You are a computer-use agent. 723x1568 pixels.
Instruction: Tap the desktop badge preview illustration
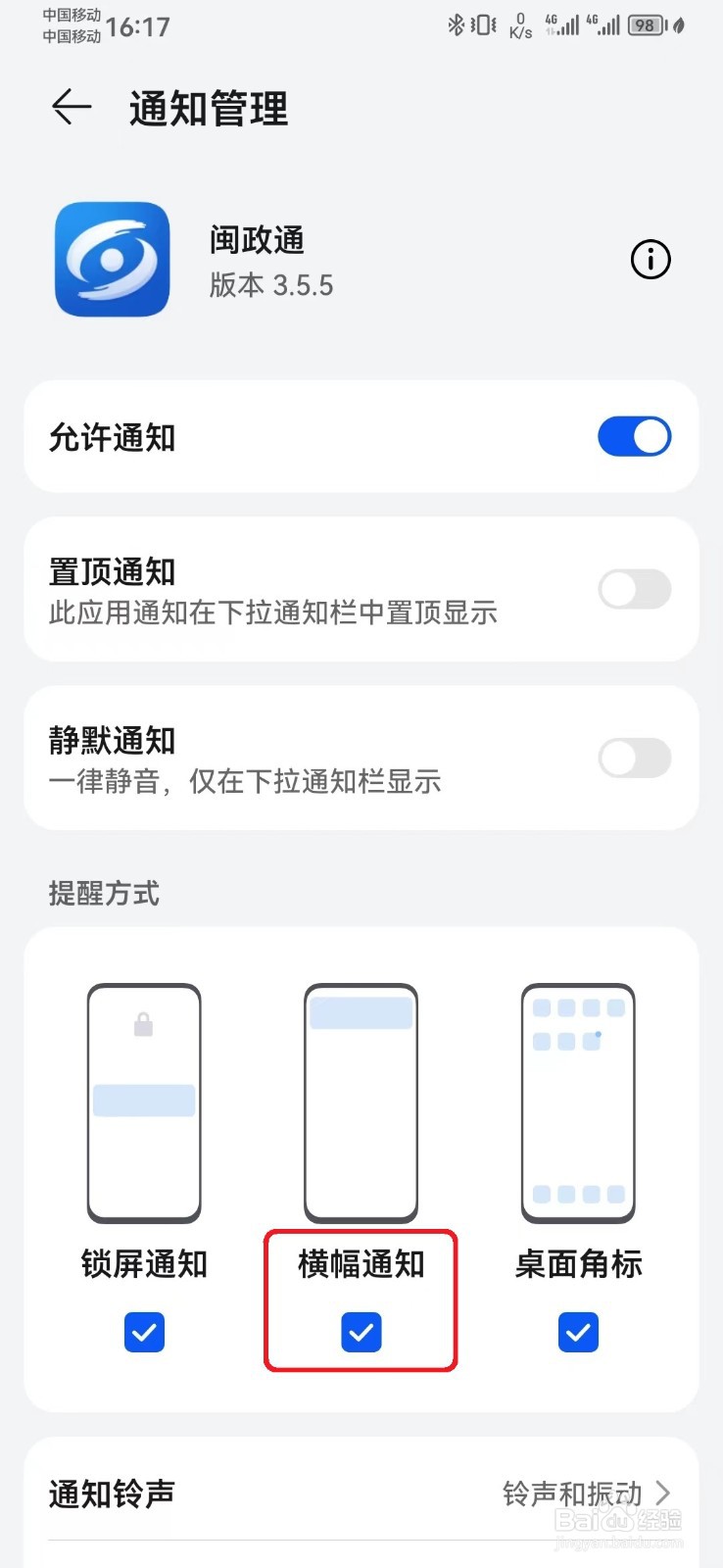[578, 1101]
